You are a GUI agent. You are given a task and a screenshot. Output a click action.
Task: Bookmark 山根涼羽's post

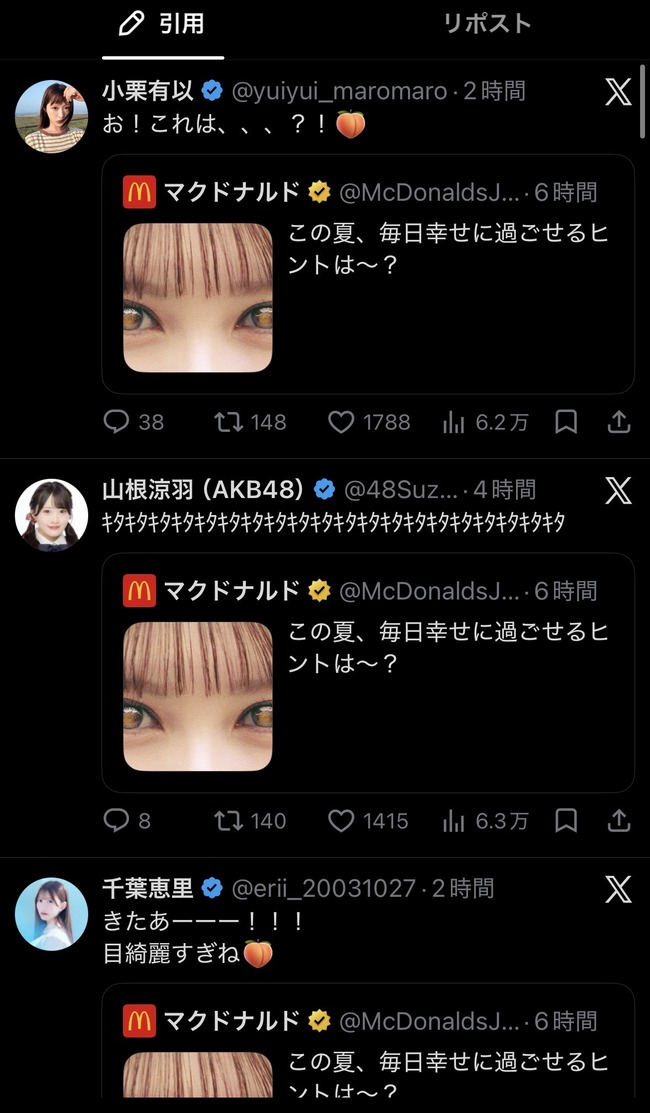[x=566, y=821]
